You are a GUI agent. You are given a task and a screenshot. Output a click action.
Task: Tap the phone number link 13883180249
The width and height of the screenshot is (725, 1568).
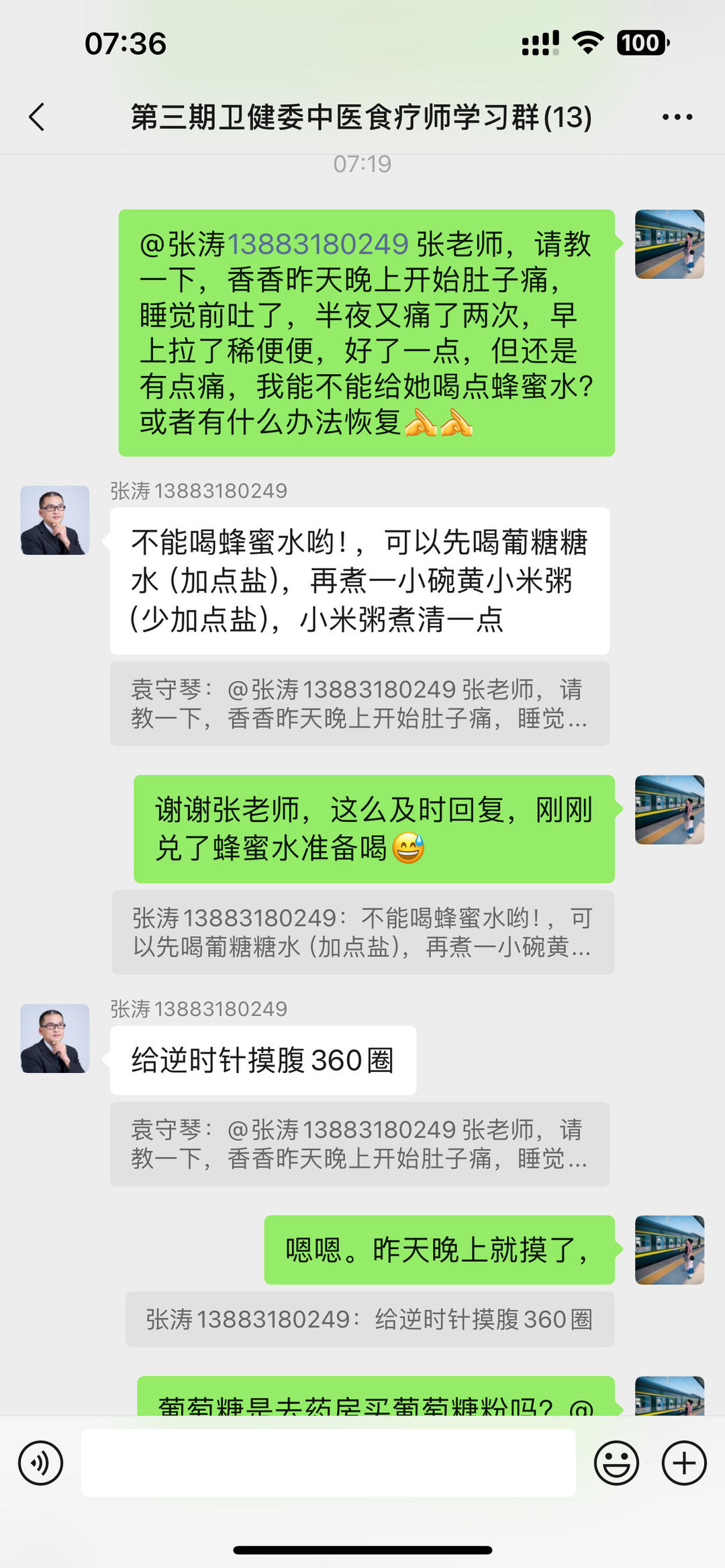click(318, 244)
